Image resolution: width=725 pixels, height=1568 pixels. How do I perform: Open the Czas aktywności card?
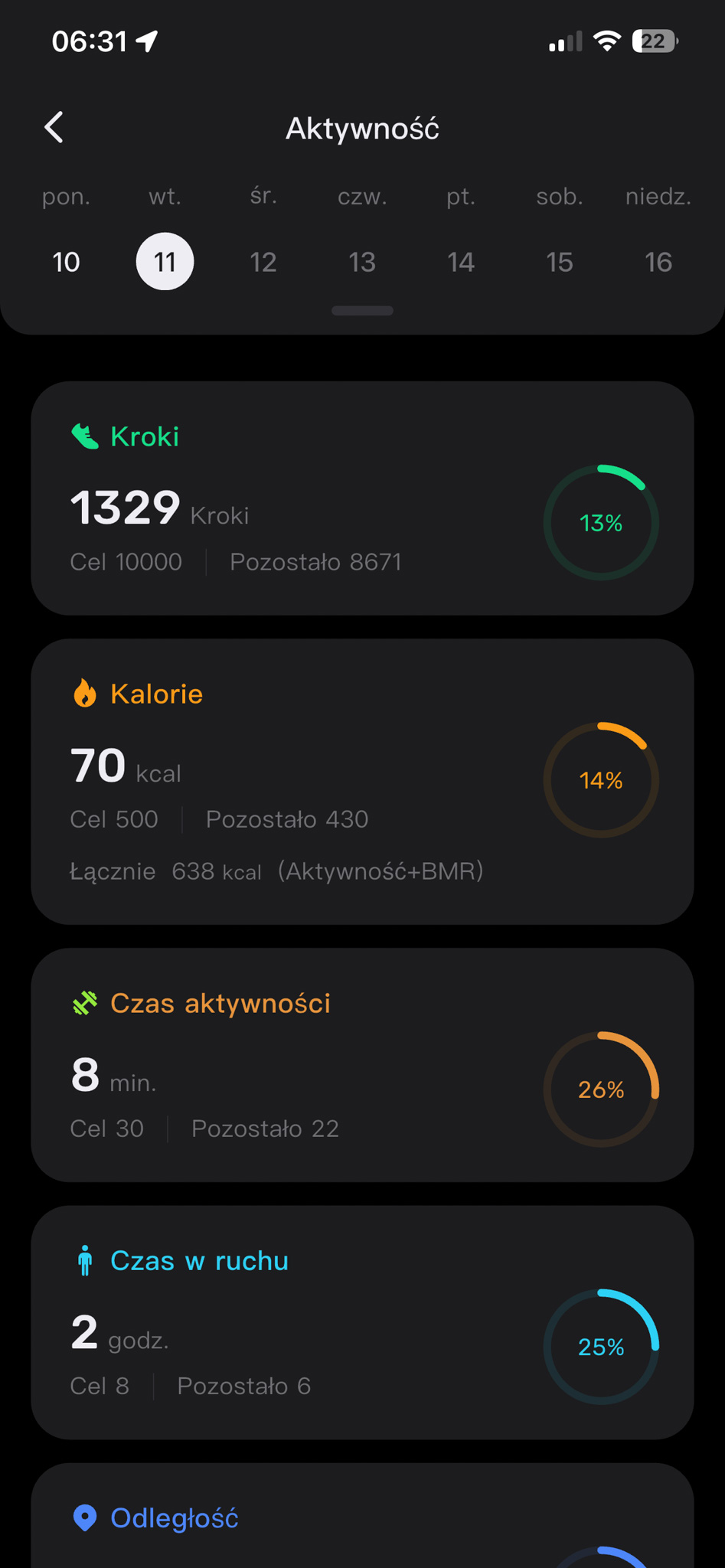pos(362,1065)
